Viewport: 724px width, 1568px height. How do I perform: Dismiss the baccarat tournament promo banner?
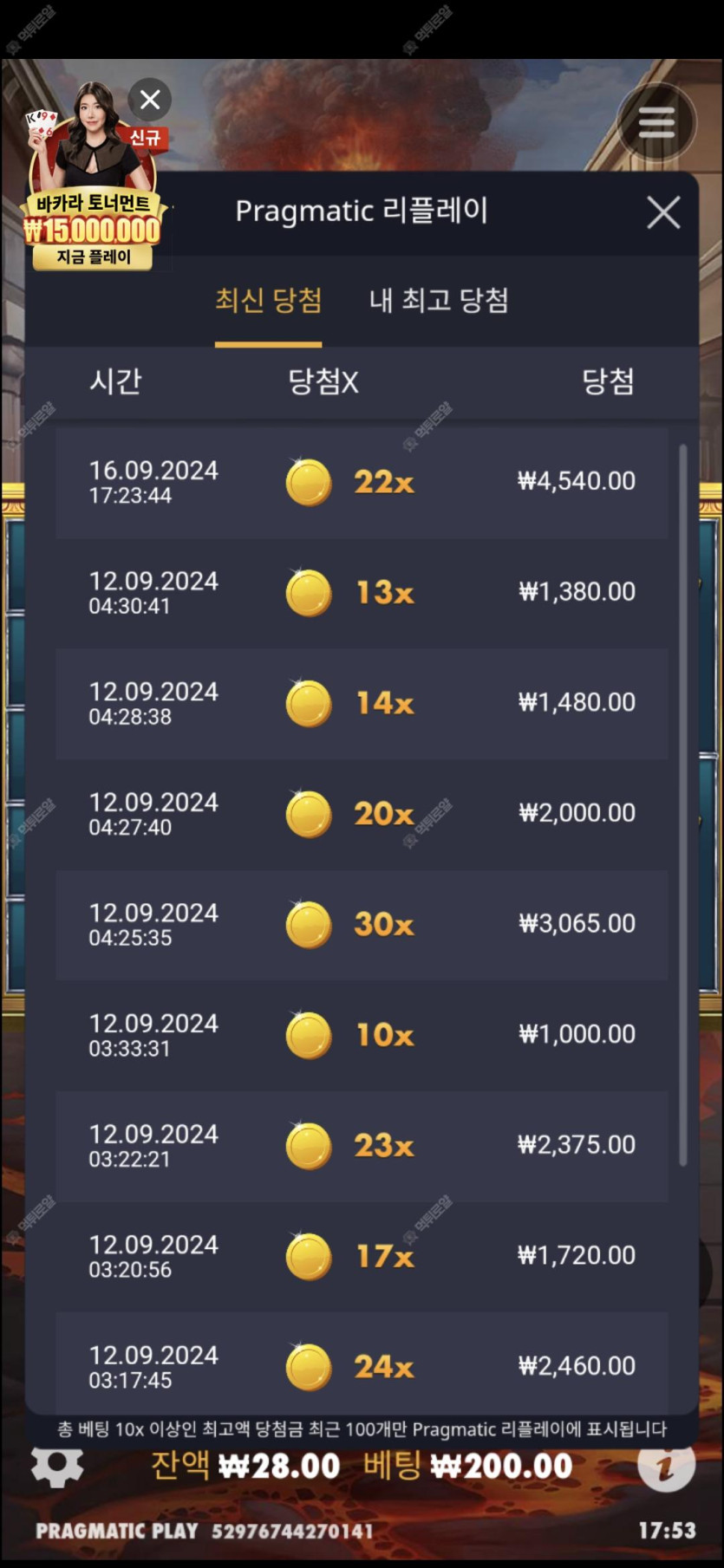150,100
